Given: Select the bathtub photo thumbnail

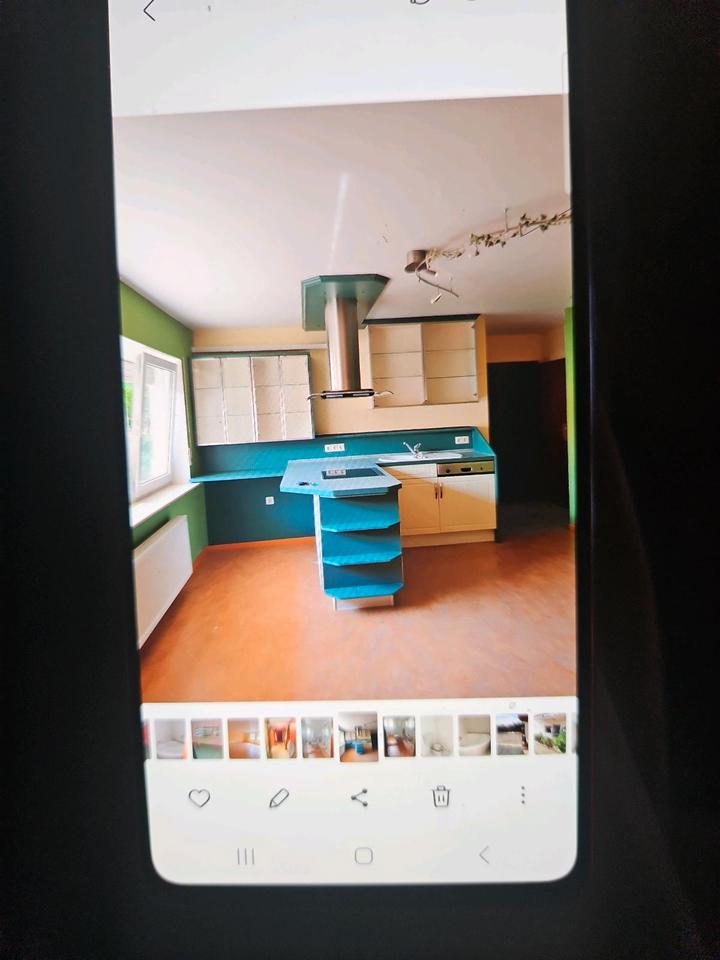Looking at the screenshot, I should click(x=474, y=736).
